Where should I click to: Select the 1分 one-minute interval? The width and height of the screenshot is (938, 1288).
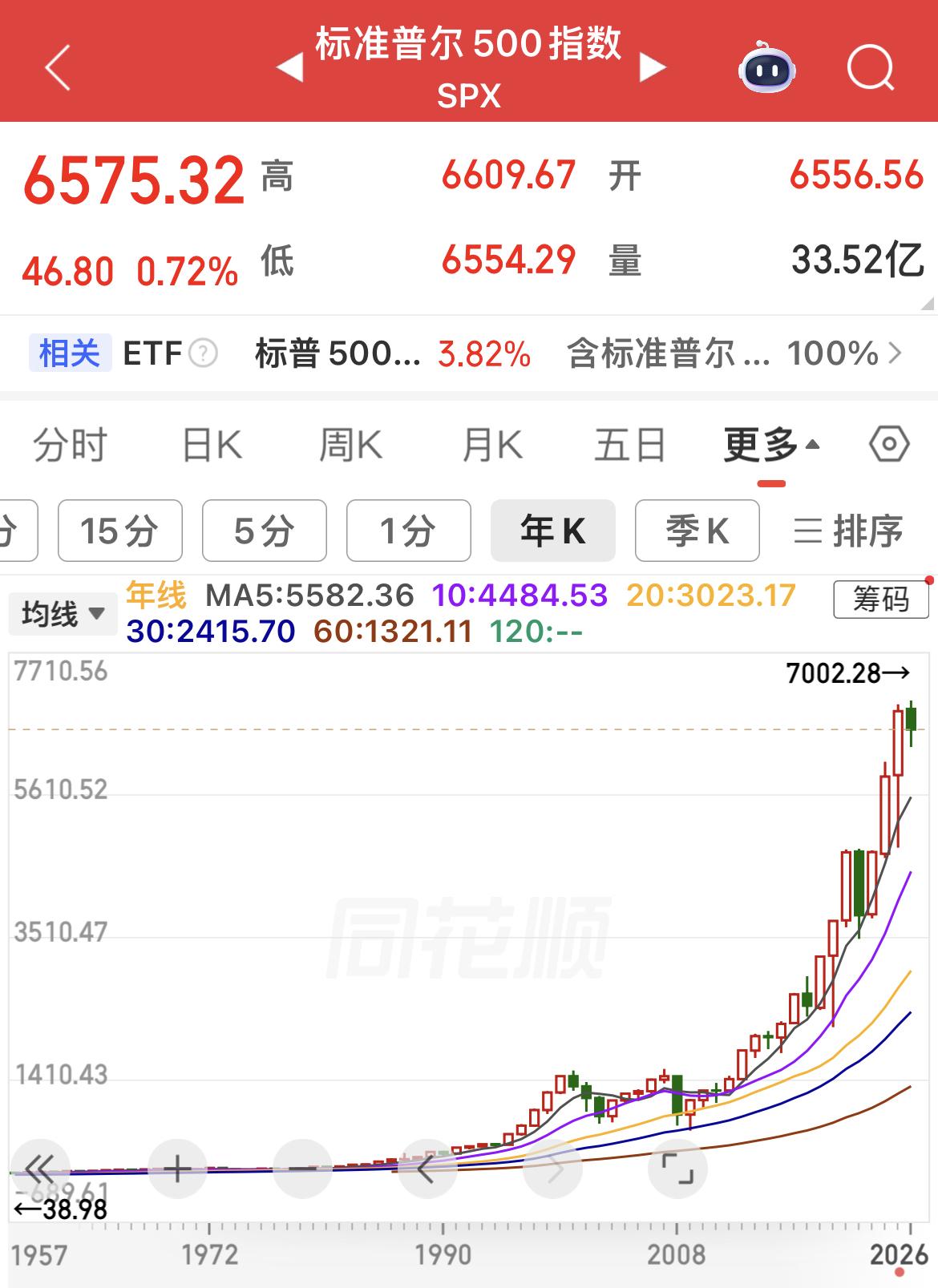tap(407, 530)
